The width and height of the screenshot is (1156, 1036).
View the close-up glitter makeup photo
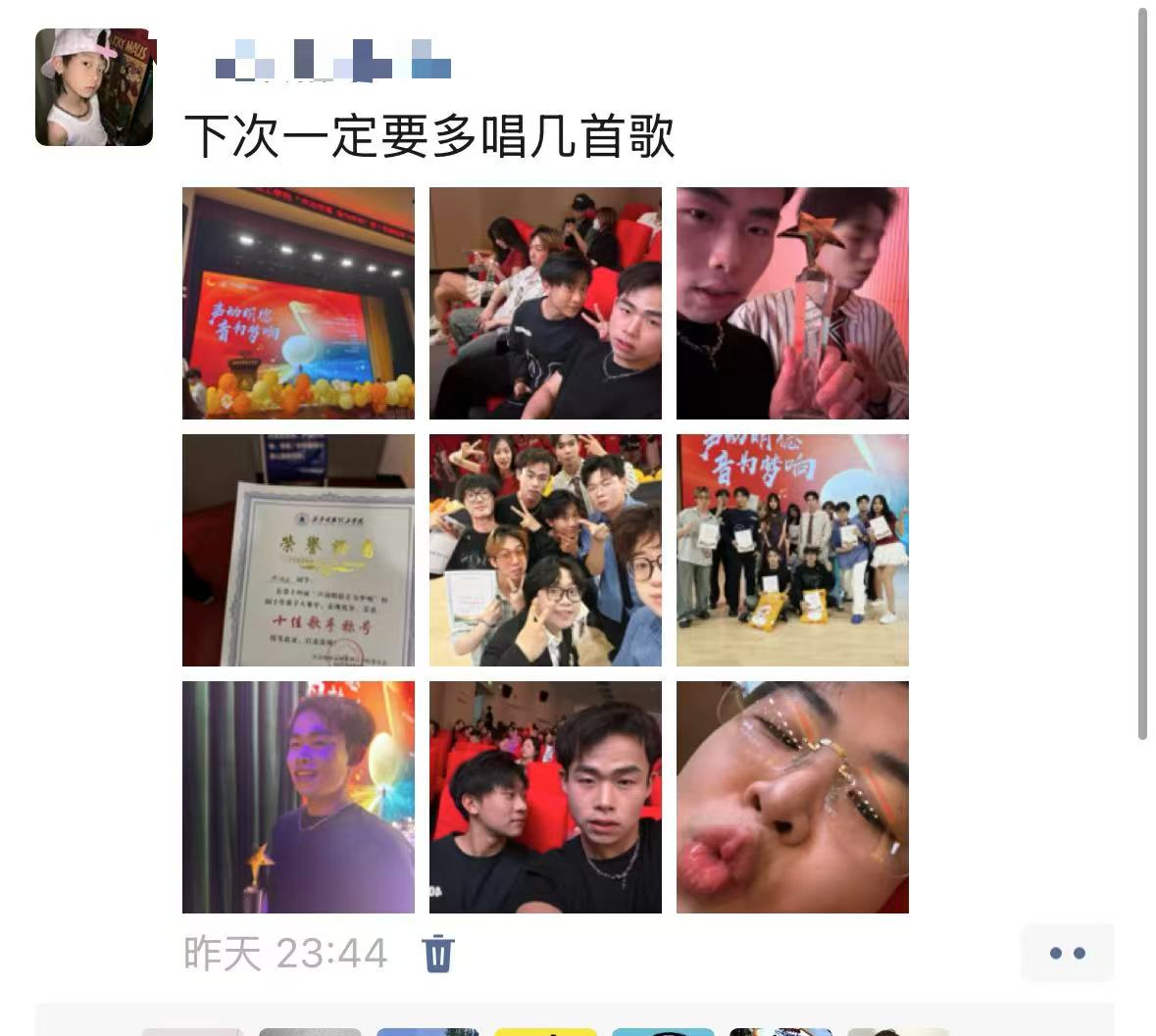coord(792,797)
